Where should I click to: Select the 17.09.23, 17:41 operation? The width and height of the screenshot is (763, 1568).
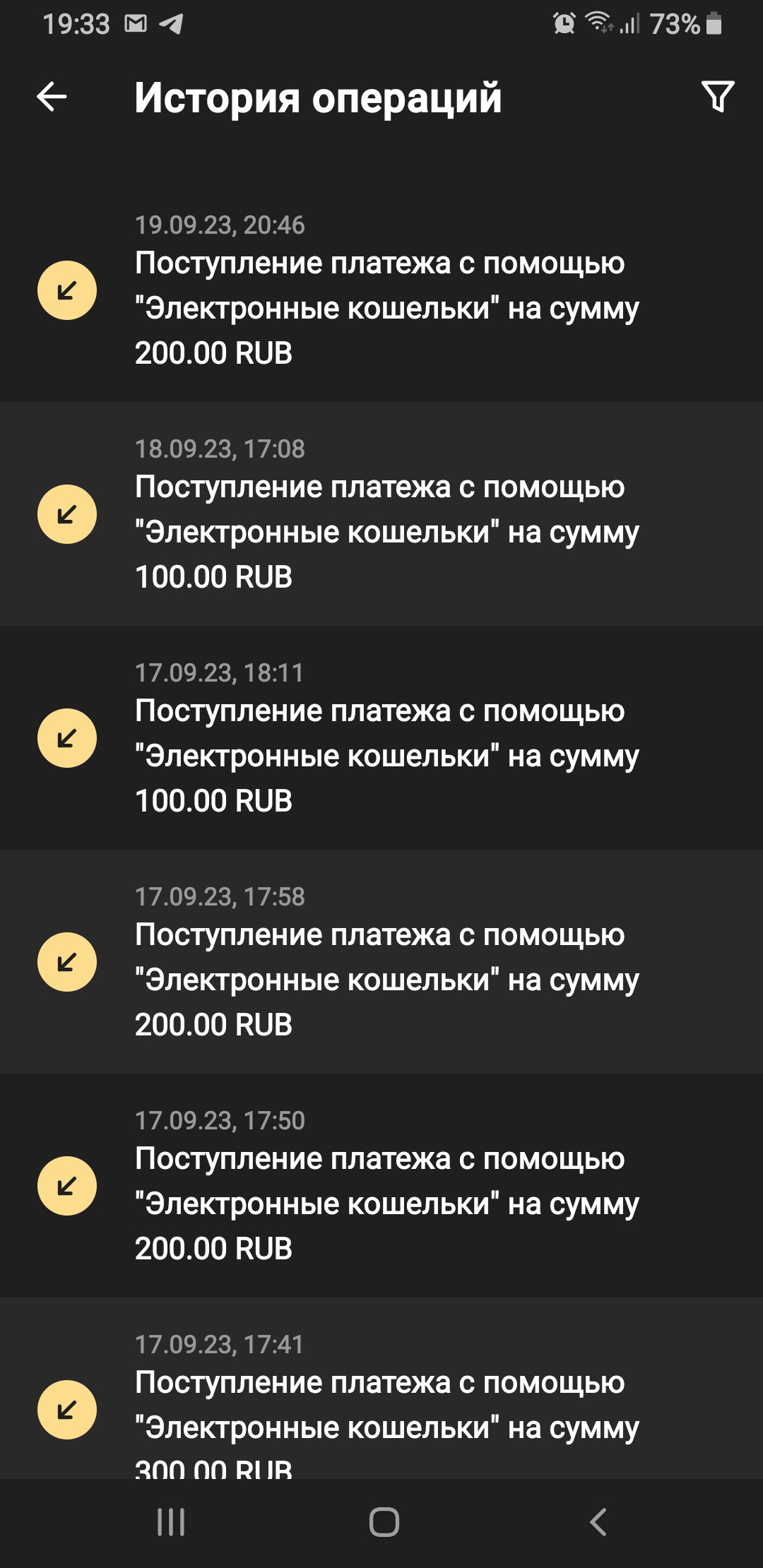[381, 1389]
